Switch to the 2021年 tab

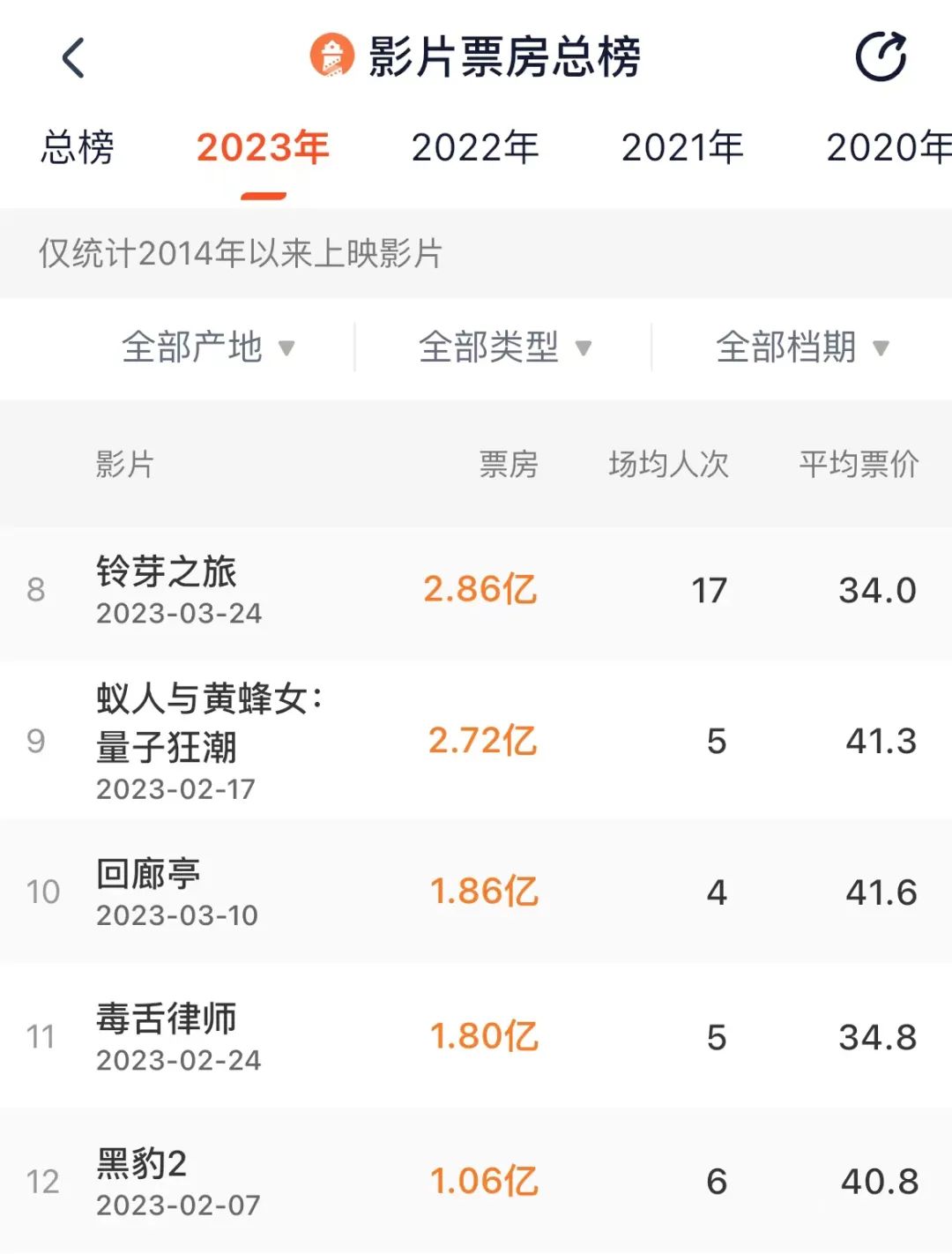click(682, 147)
